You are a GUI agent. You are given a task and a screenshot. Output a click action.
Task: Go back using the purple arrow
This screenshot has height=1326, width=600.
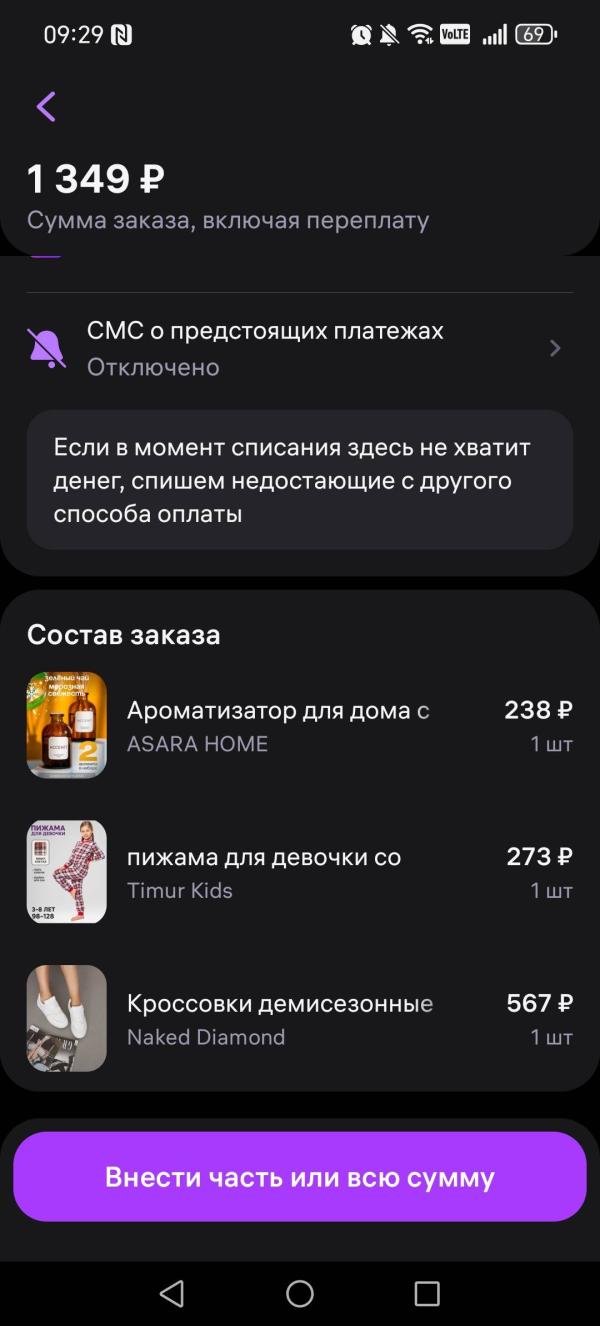coord(46,107)
